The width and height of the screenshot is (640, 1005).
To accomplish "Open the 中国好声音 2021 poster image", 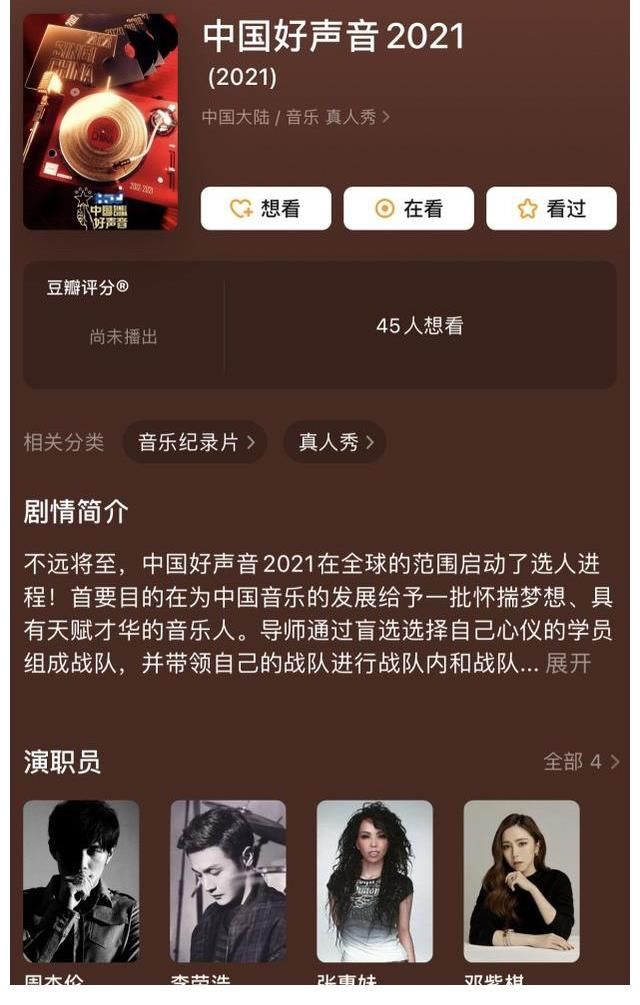I will pyautogui.click(x=100, y=122).
